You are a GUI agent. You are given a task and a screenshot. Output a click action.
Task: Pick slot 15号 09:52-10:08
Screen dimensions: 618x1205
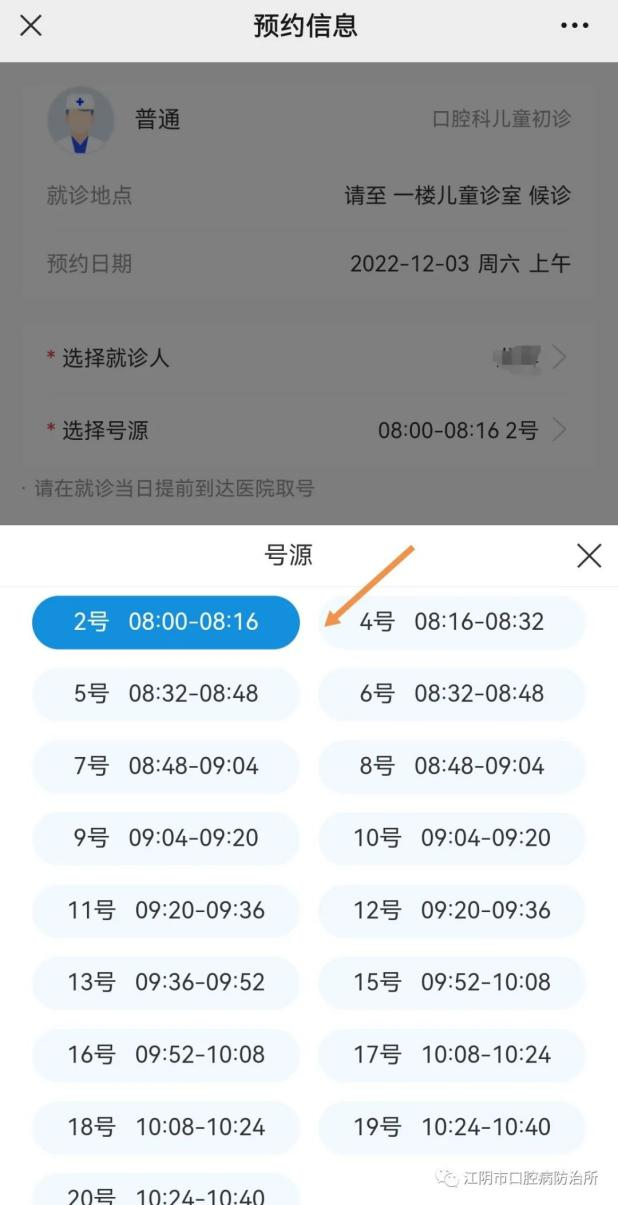[452, 982]
